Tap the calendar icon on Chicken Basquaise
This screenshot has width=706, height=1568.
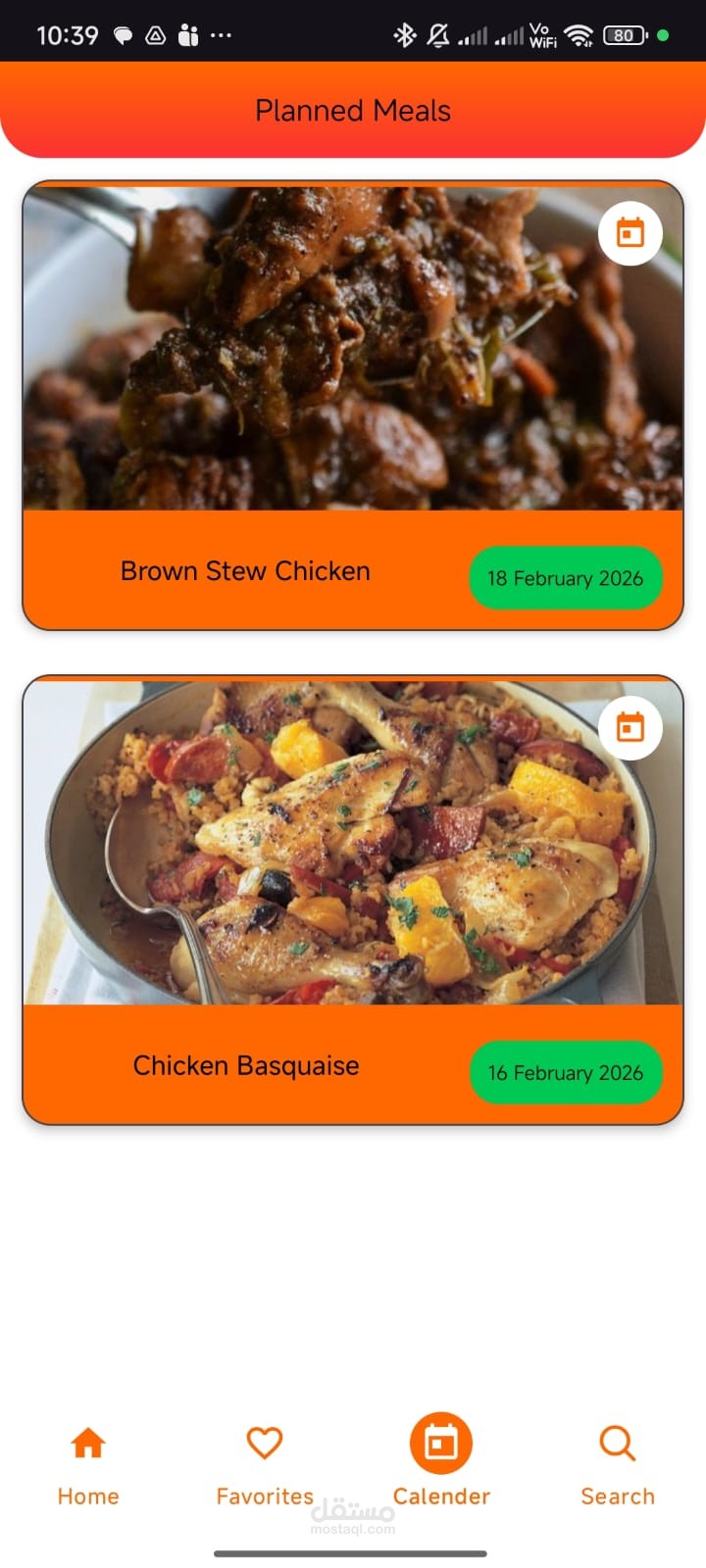click(x=630, y=728)
